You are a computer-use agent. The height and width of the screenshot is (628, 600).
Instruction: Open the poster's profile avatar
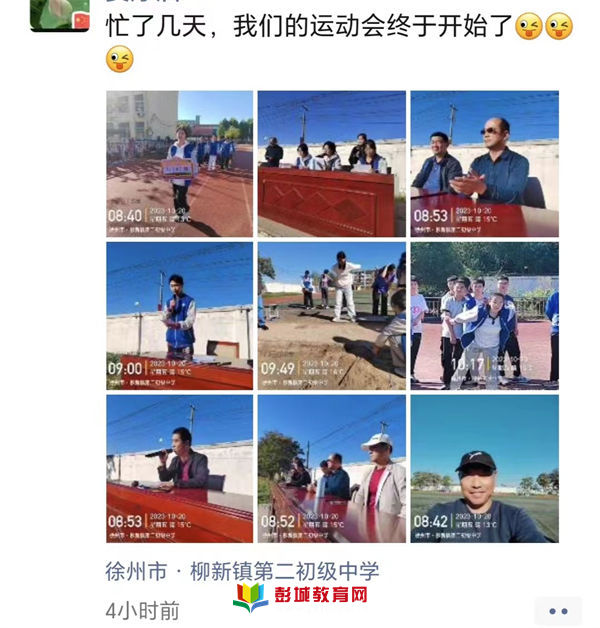[x=60, y=14]
